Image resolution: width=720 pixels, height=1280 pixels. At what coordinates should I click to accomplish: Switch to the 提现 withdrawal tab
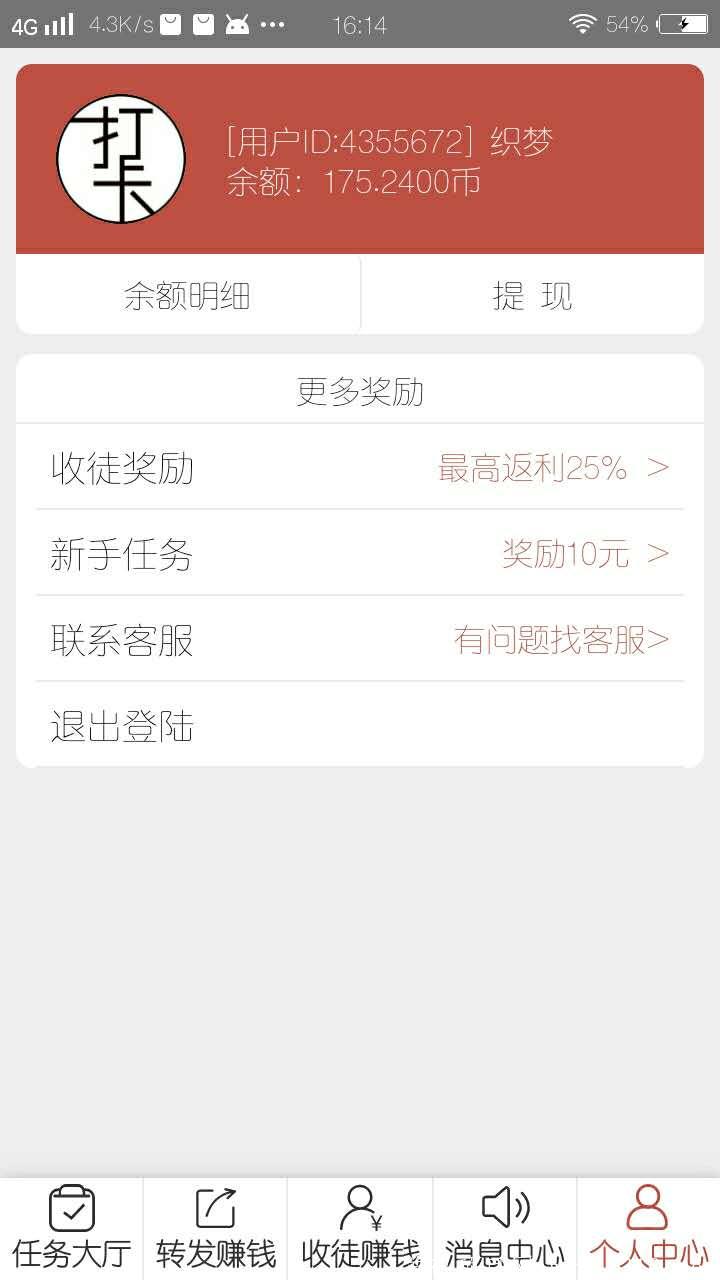tap(532, 293)
